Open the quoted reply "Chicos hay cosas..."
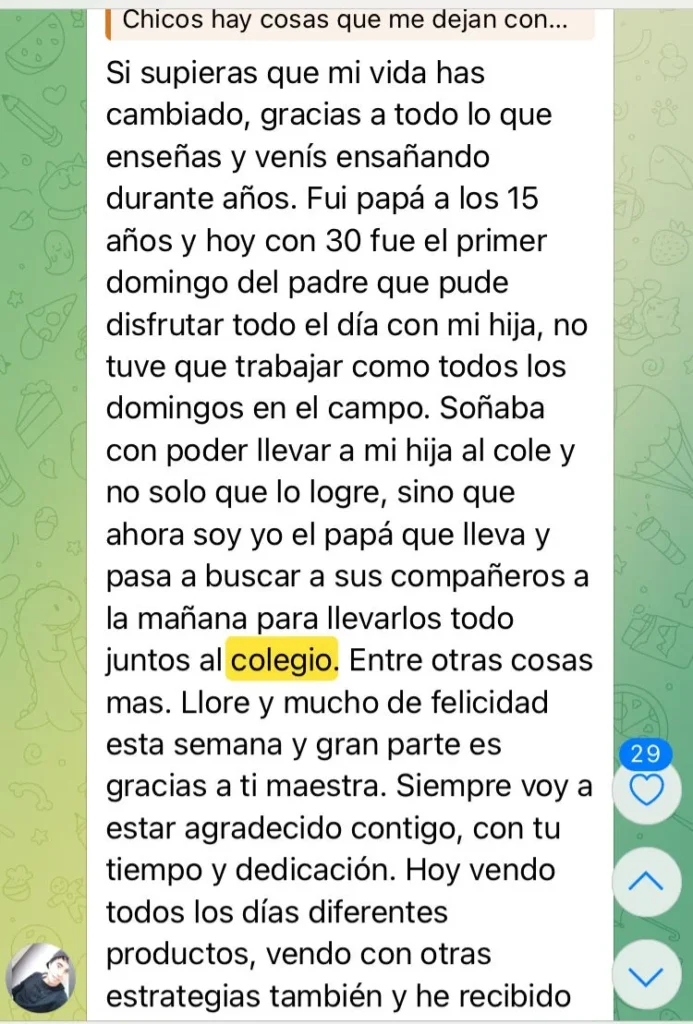The image size is (693, 1024). tap(350, 19)
